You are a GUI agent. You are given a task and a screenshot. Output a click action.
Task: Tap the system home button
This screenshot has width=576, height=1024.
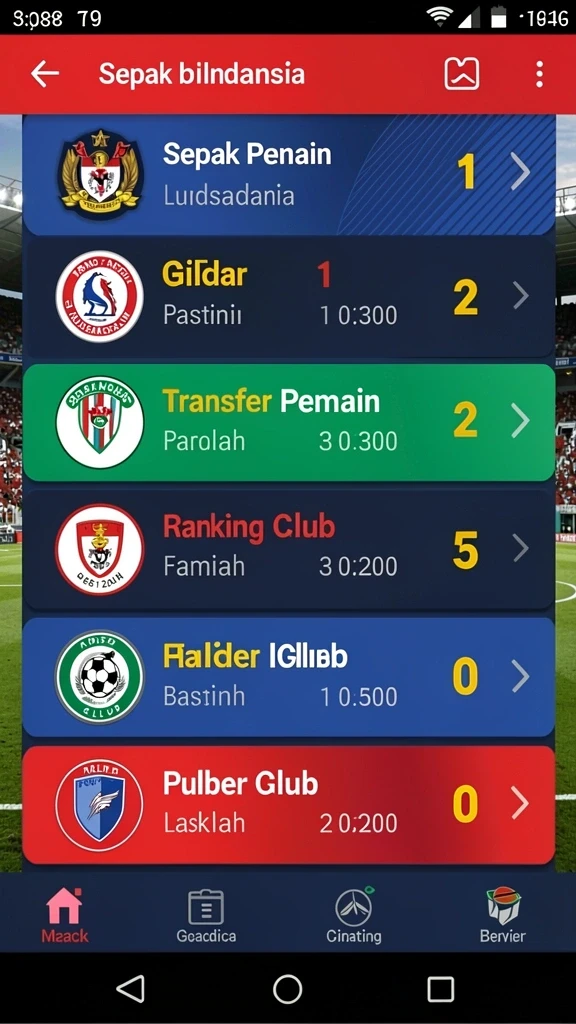point(287,989)
